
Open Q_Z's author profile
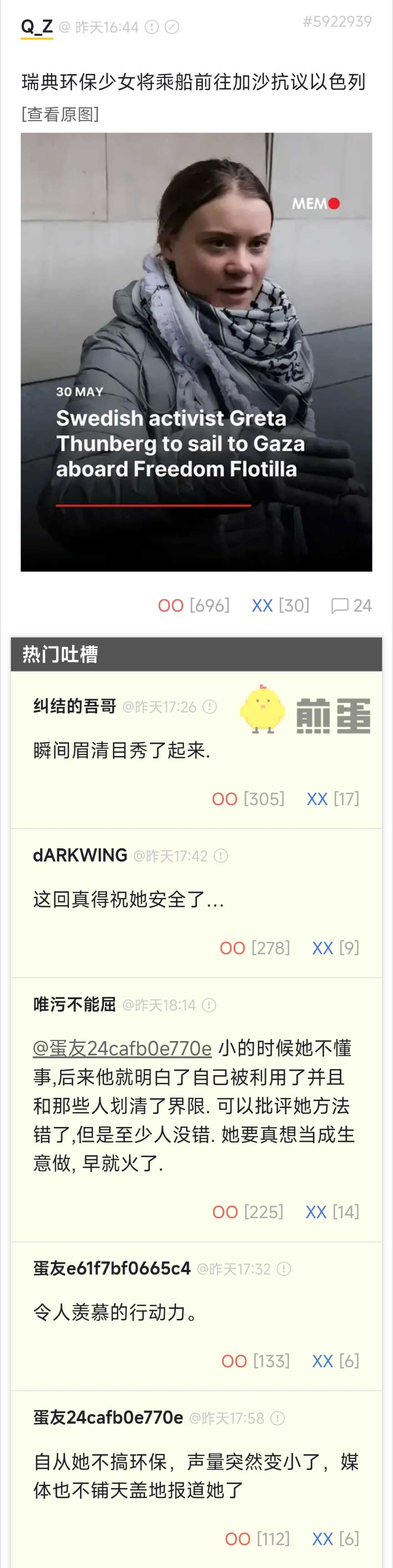click(x=36, y=27)
